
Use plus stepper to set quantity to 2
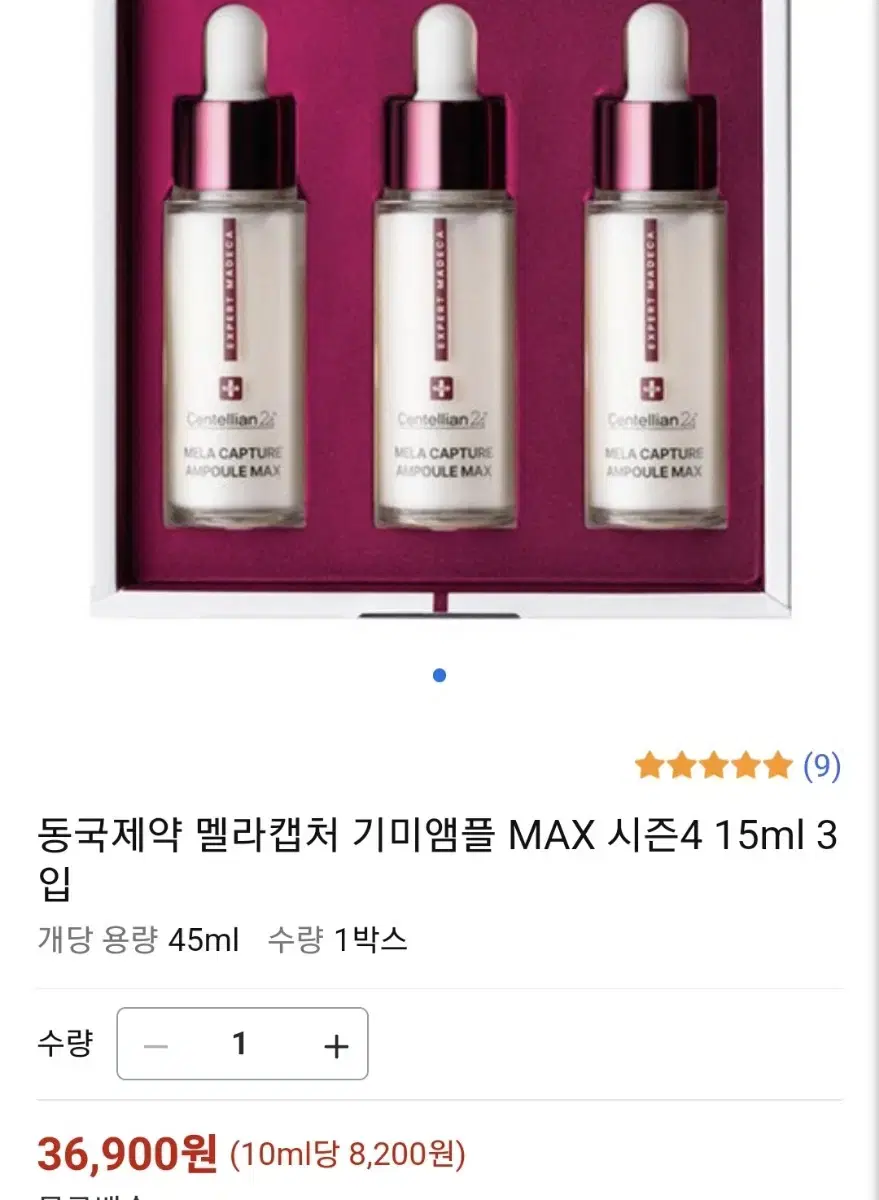[335, 1044]
